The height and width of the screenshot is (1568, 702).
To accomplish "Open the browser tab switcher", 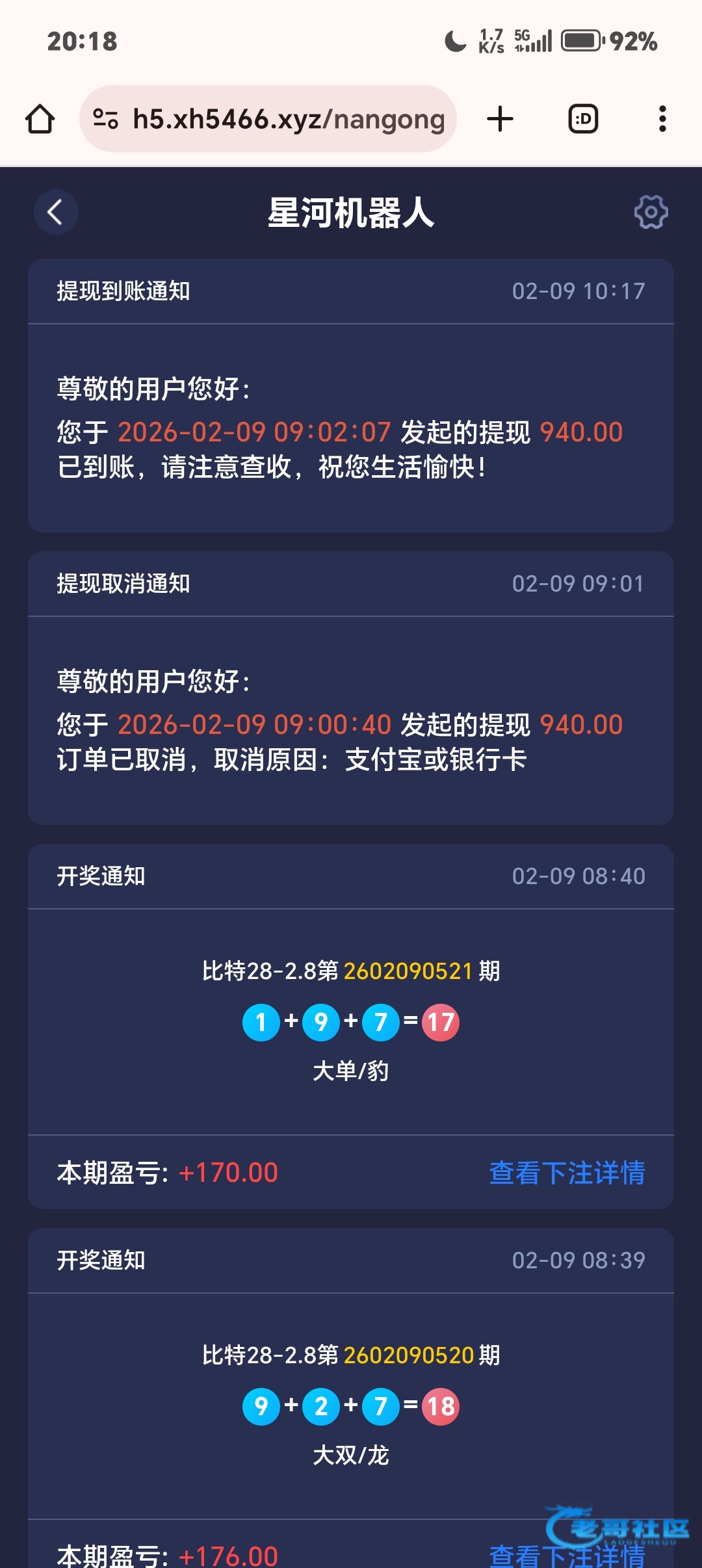I will point(583,119).
